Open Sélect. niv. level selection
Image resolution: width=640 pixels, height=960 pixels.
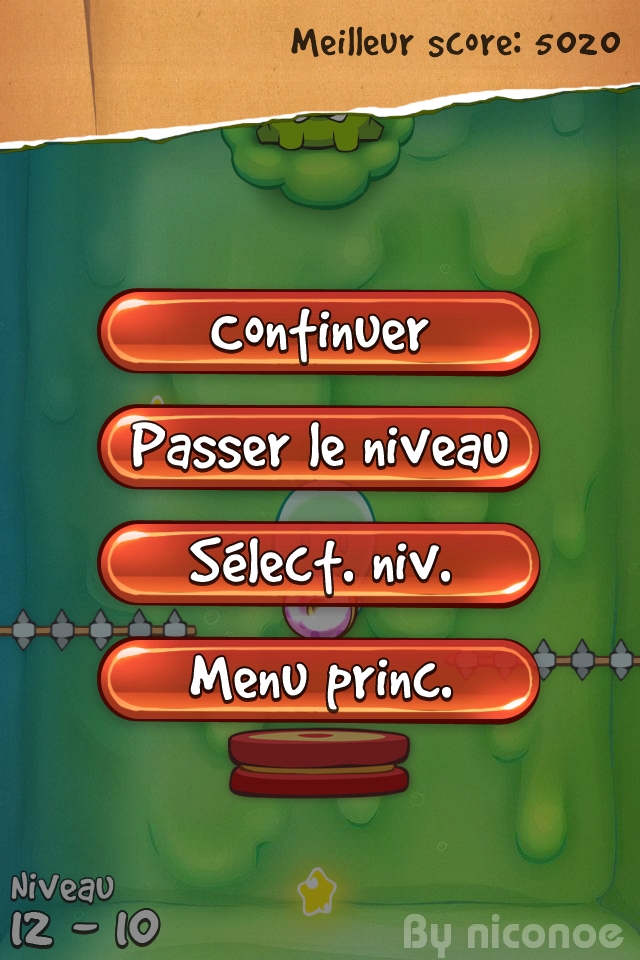point(319,564)
